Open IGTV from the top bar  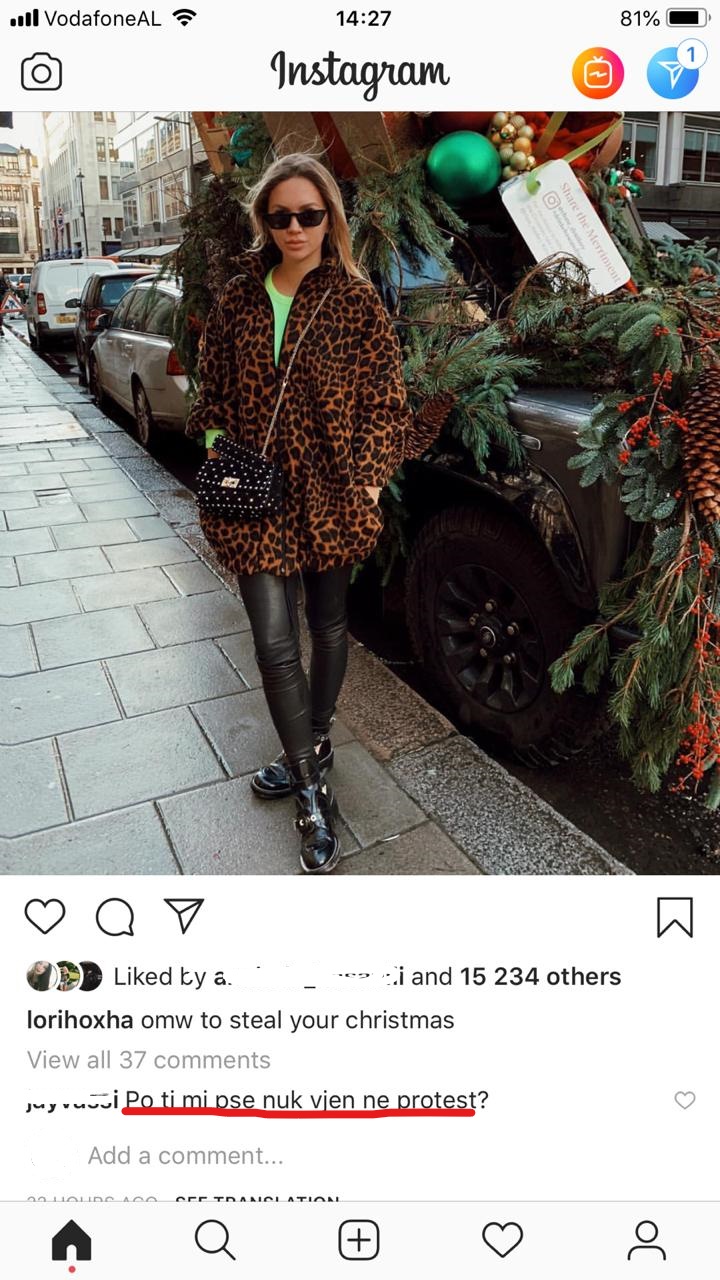tap(597, 74)
